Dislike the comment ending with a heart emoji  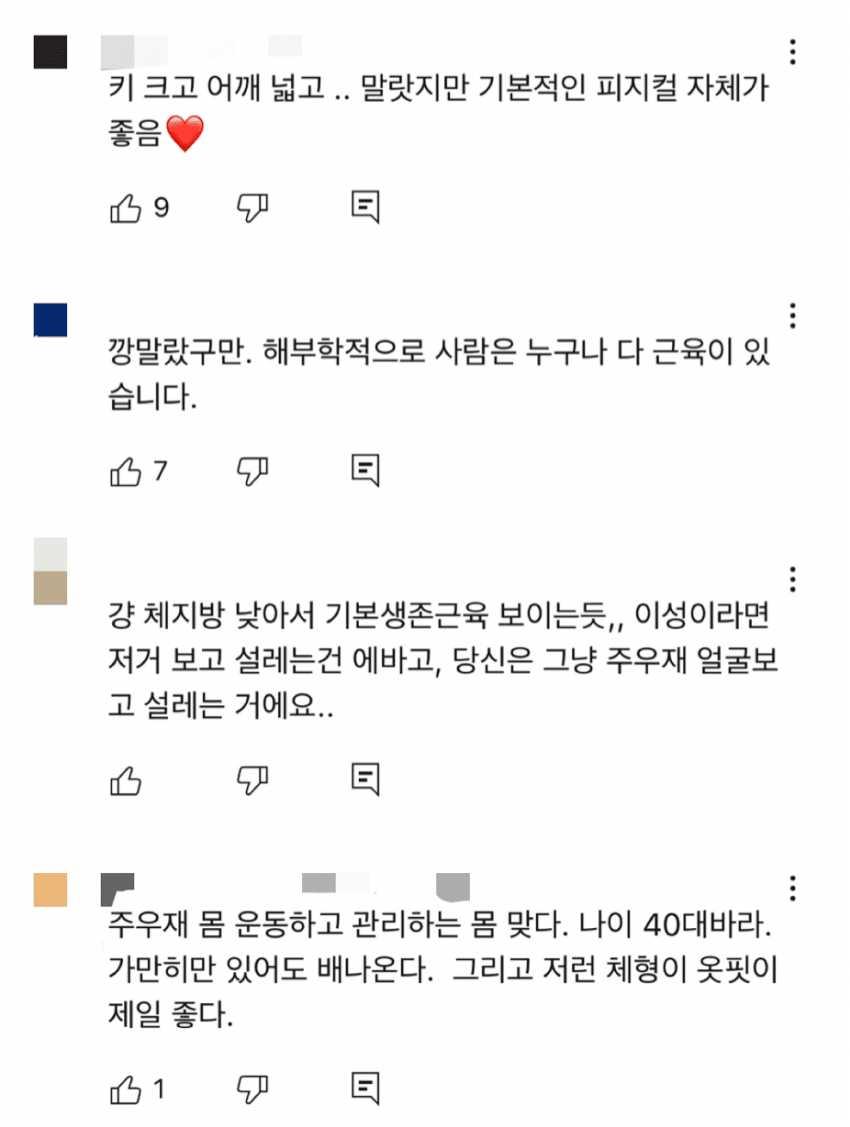tap(251, 207)
